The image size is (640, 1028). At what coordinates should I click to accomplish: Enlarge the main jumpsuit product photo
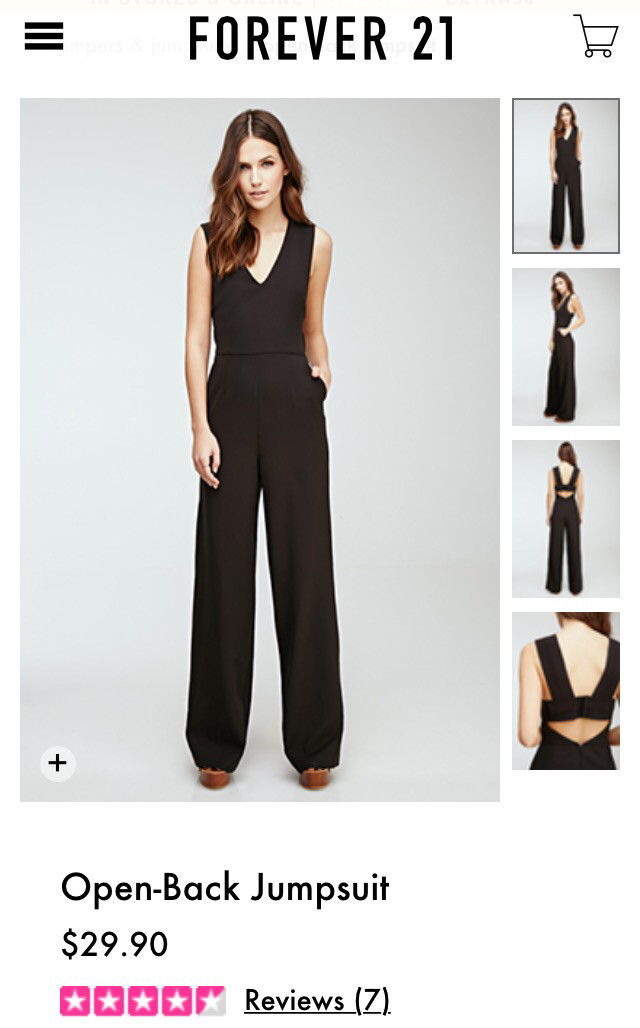point(260,450)
